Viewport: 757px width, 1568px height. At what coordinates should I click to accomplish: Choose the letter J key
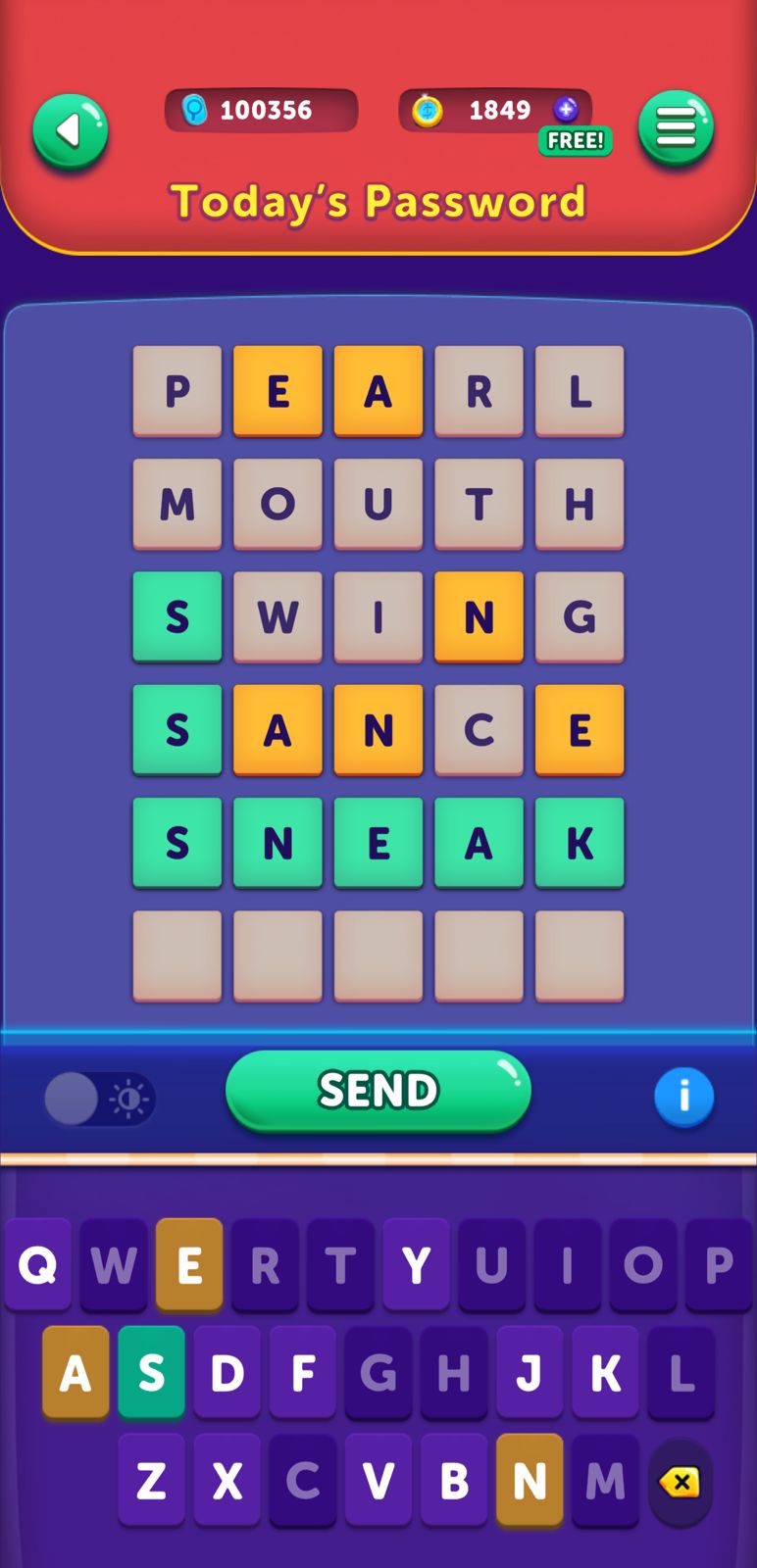click(x=530, y=1373)
